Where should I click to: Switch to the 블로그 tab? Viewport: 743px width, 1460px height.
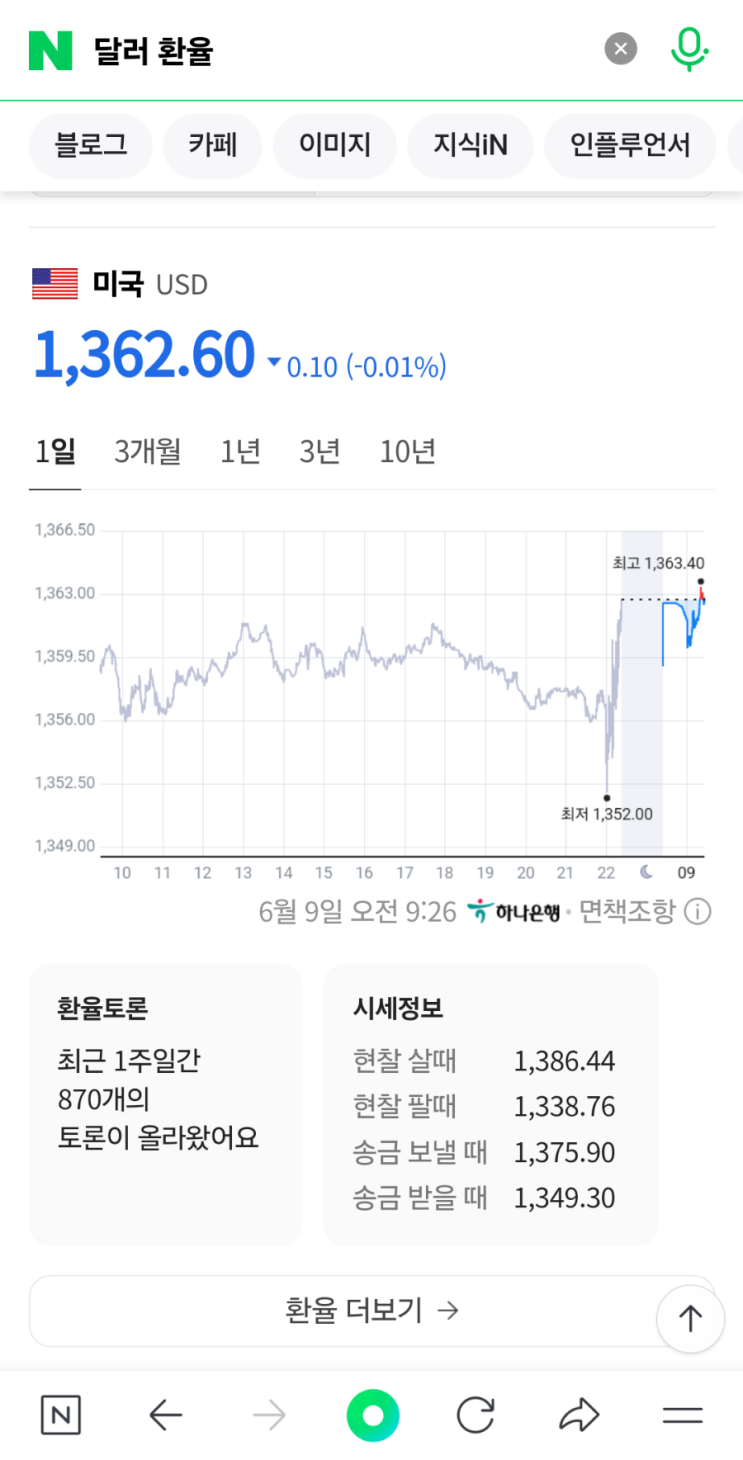(90, 145)
